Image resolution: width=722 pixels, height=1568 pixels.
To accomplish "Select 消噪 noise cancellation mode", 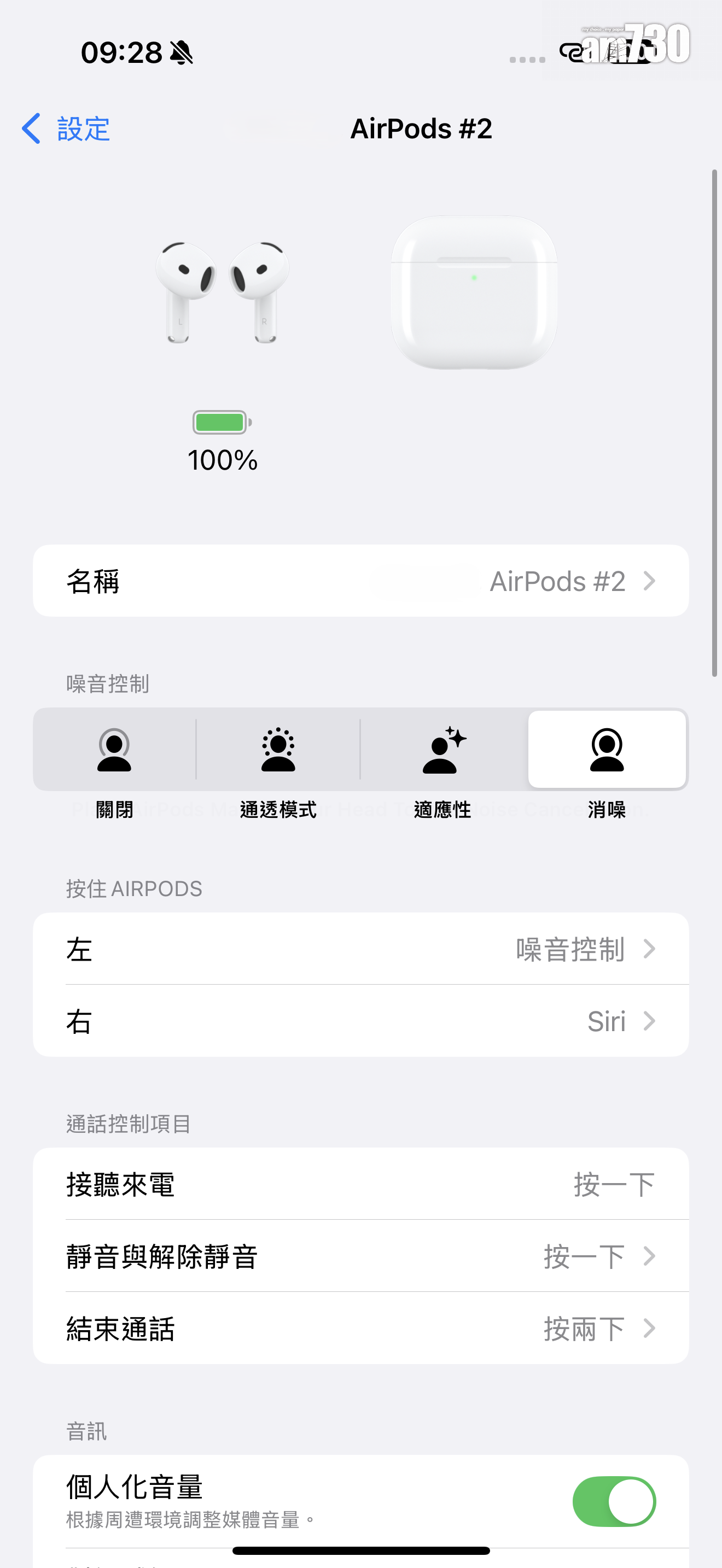I will (607, 750).
